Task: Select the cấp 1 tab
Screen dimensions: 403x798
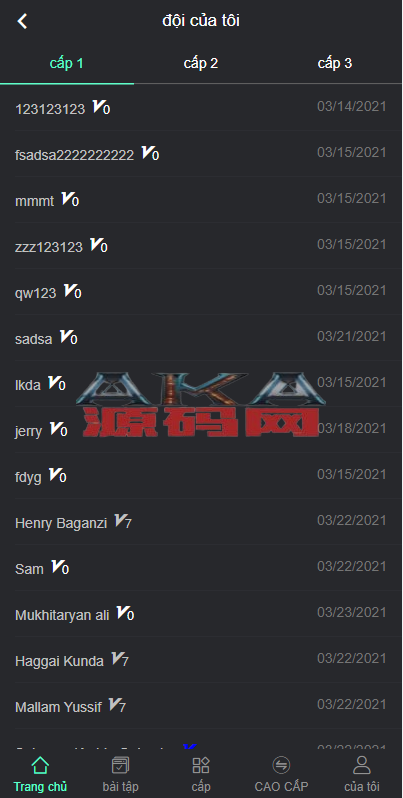Action: click(x=67, y=64)
